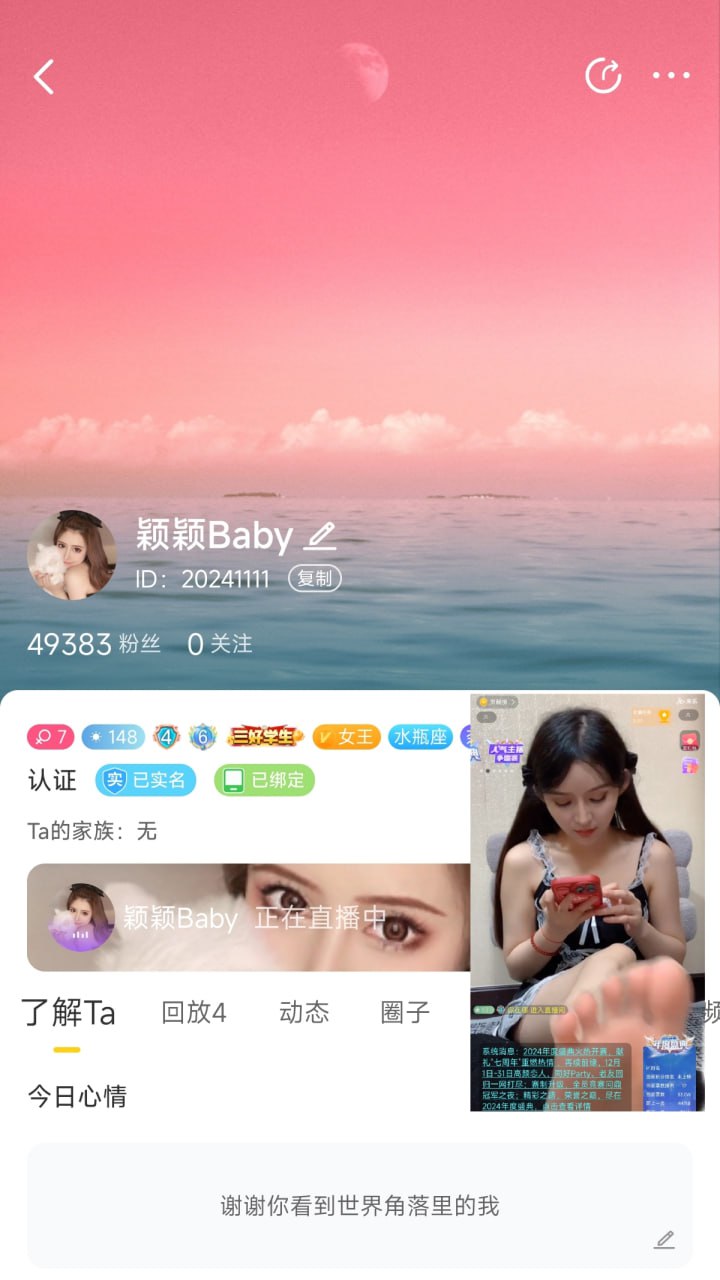View the 0 关注 following list
Screen dimensions: 720x1280
pos(220,645)
